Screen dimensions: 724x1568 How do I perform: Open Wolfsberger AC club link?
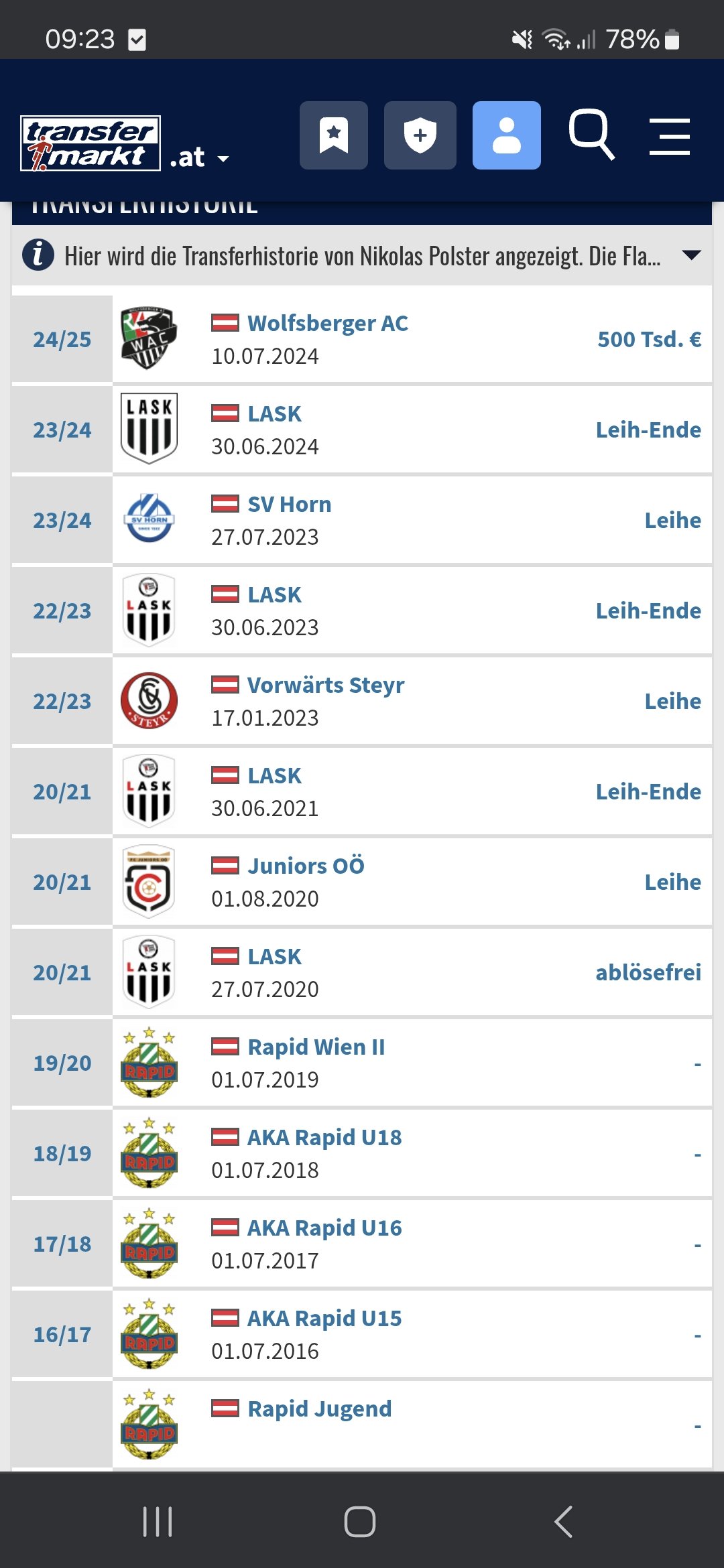click(327, 323)
